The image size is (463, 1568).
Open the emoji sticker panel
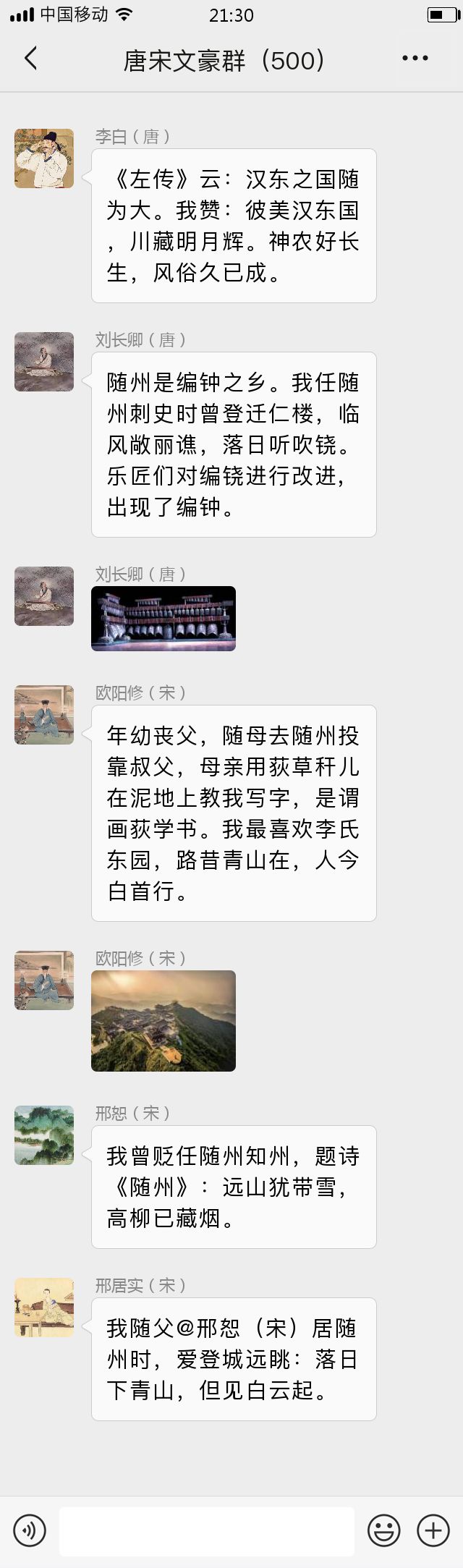pyautogui.click(x=383, y=1530)
